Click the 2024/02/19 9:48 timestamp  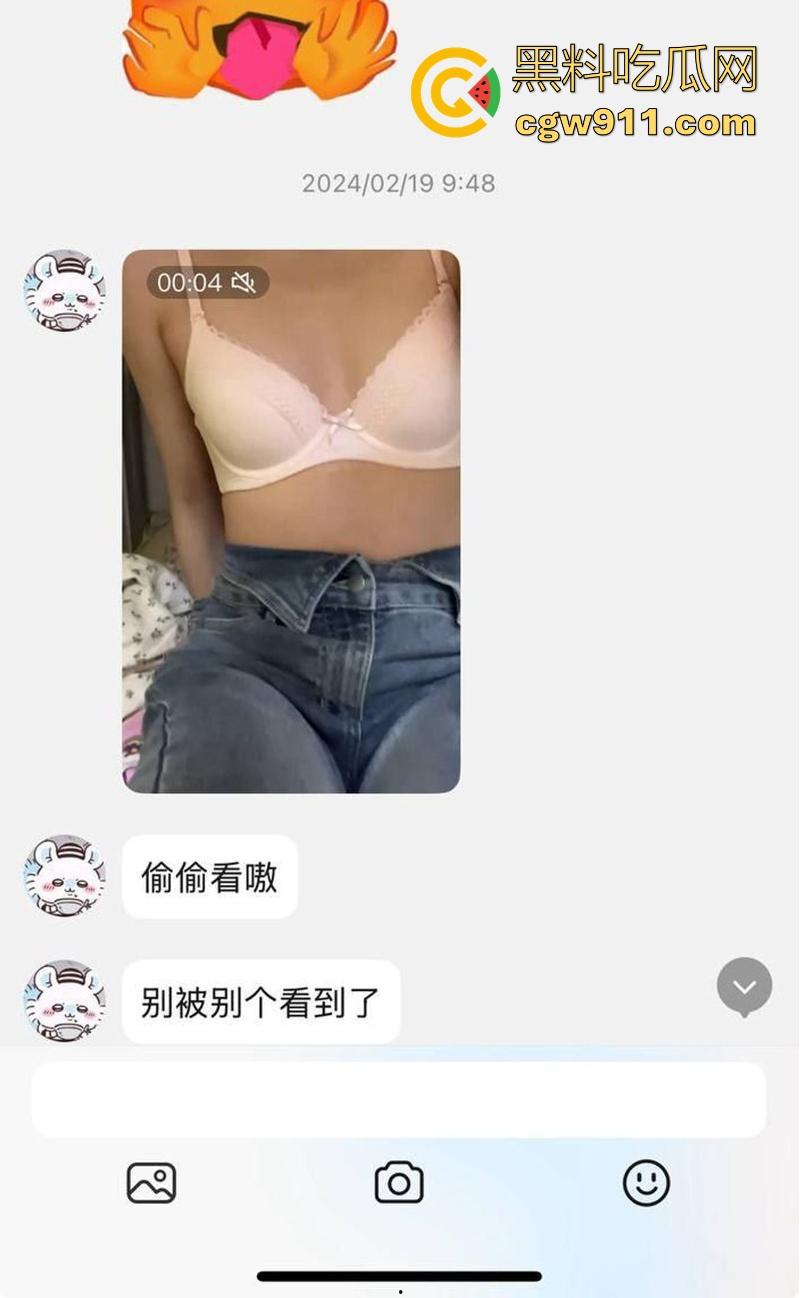pos(399,183)
